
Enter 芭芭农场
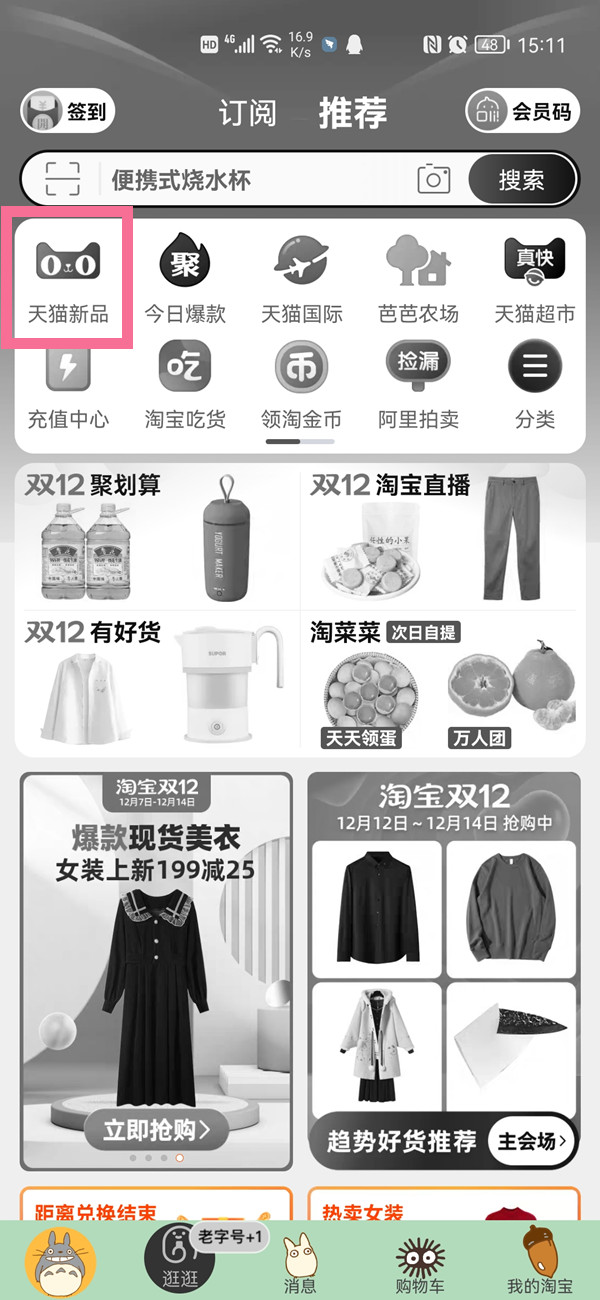pos(418,280)
